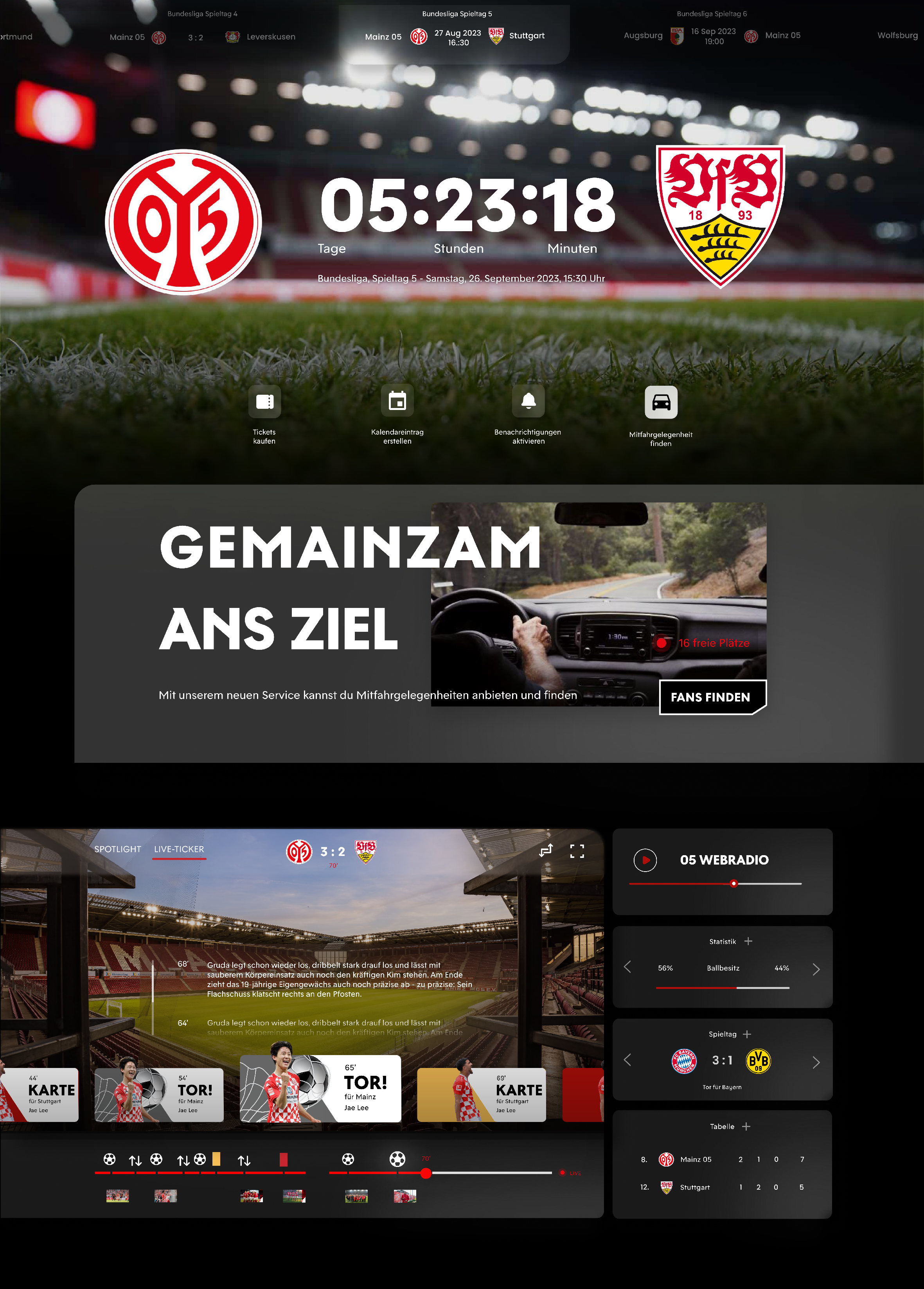The height and width of the screenshot is (1289, 924).
Task: Open the 65' TOR! für Mainz card
Action: click(x=320, y=1088)
